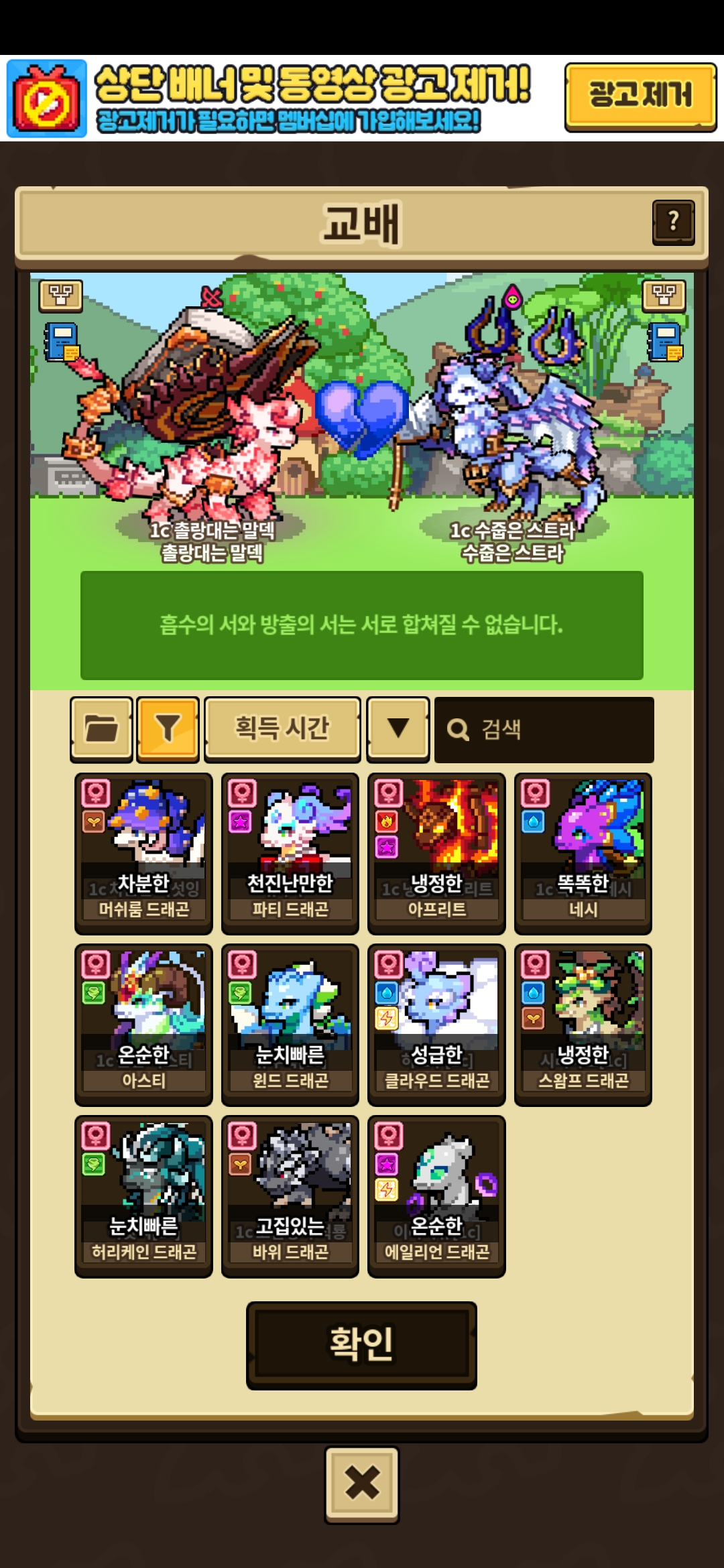Select the 차분한 머쉬룸 드래곤 card

143,852
